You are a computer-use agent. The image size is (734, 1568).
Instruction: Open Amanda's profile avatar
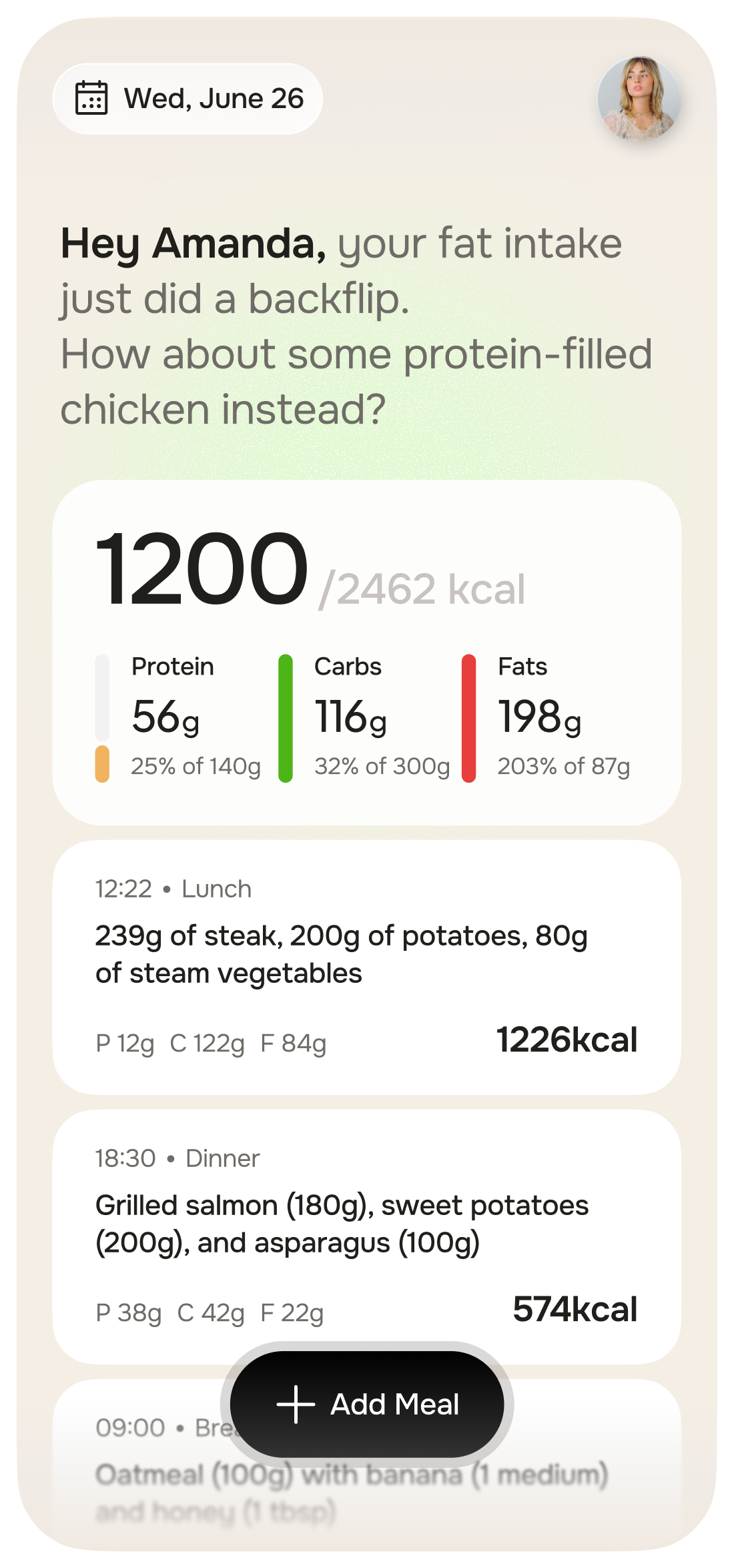point(639,99)
